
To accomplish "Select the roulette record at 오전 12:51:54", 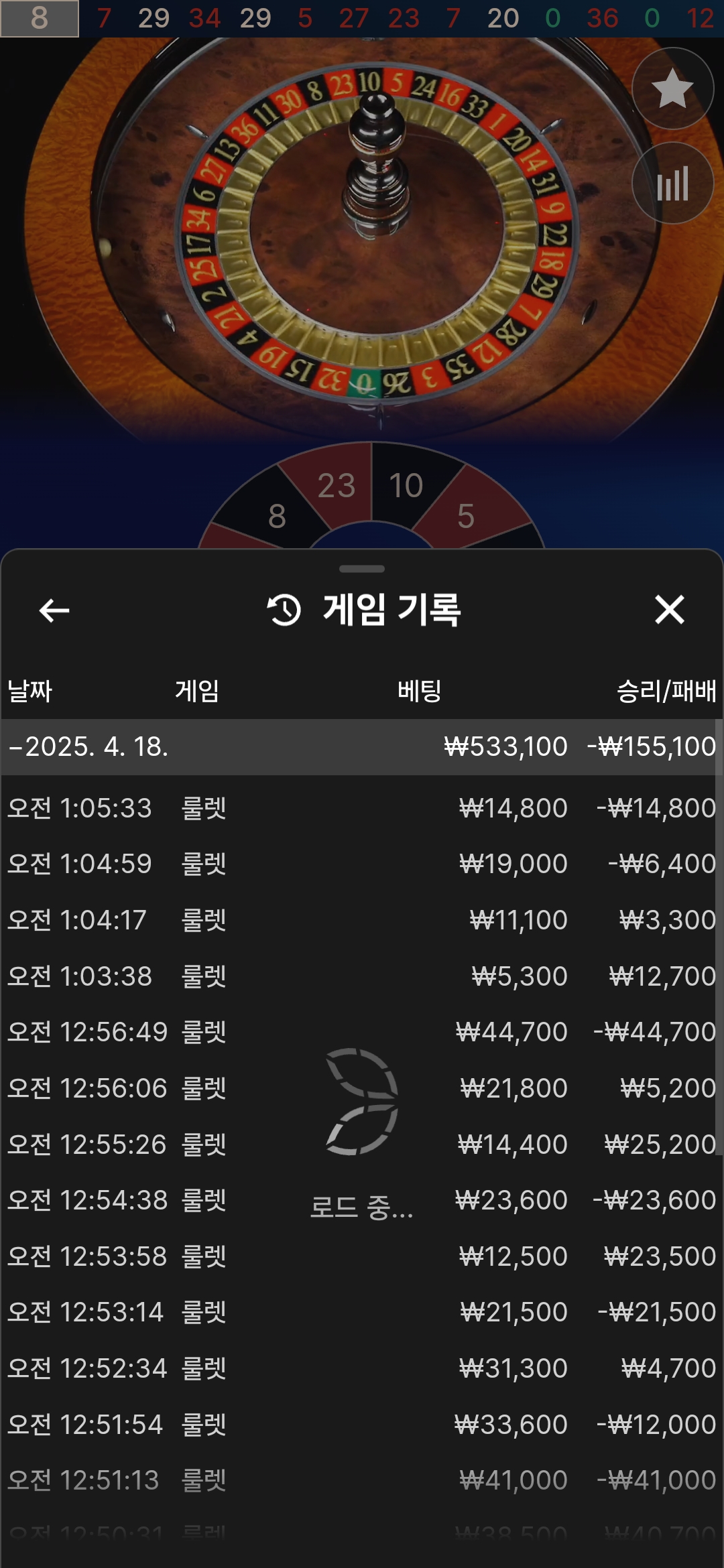I will pyautogui.click(x=361, y=1425).
